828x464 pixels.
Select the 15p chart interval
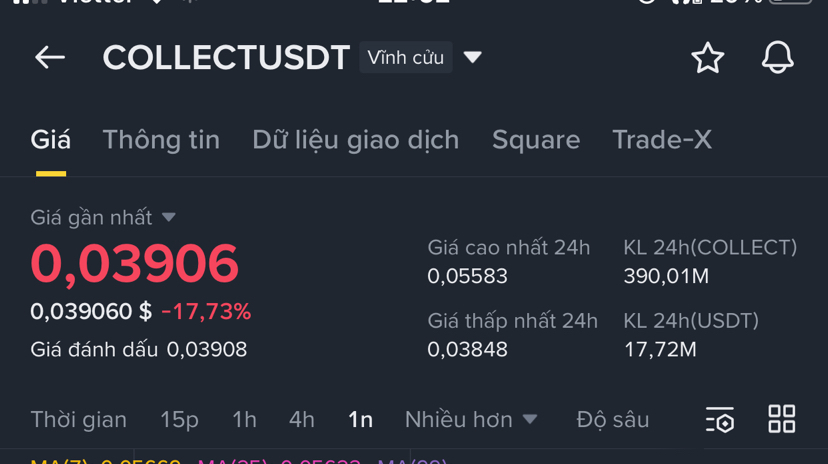point(179,420)
